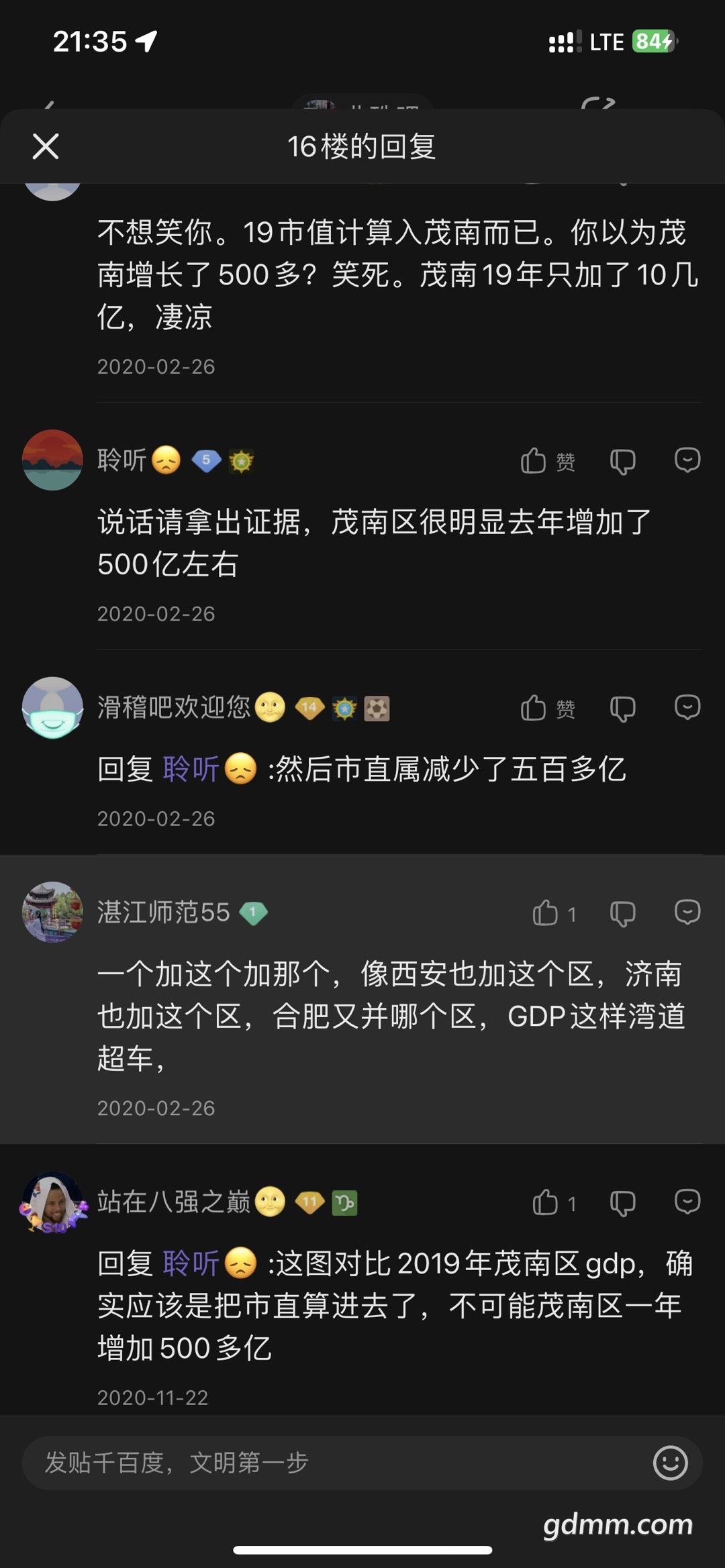This screenshot has height=1568, width=725.
Task: Reply to 聆听's comment
Action: [687, 460]
